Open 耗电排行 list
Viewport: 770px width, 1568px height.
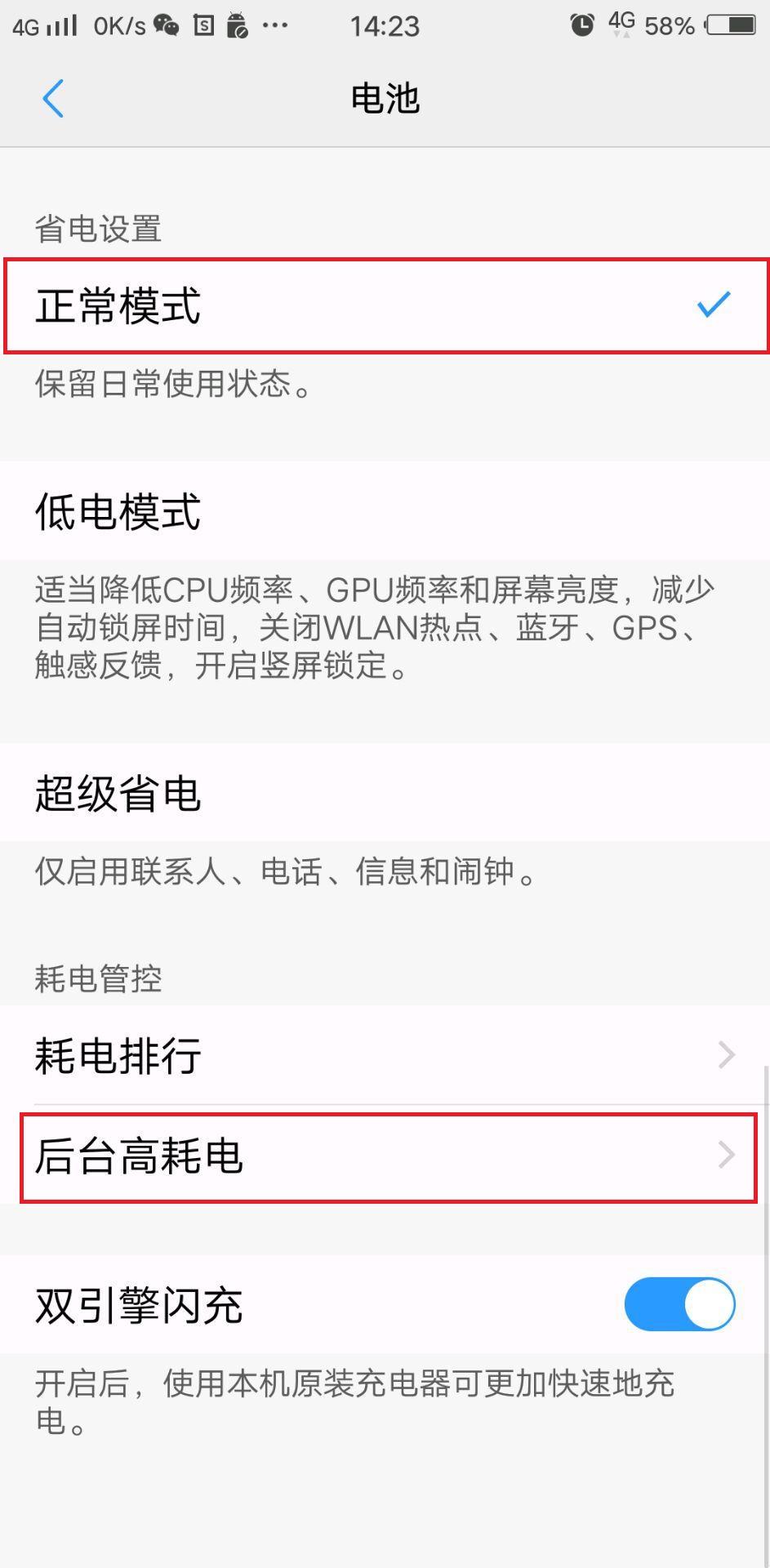(x=385, y=1055)
